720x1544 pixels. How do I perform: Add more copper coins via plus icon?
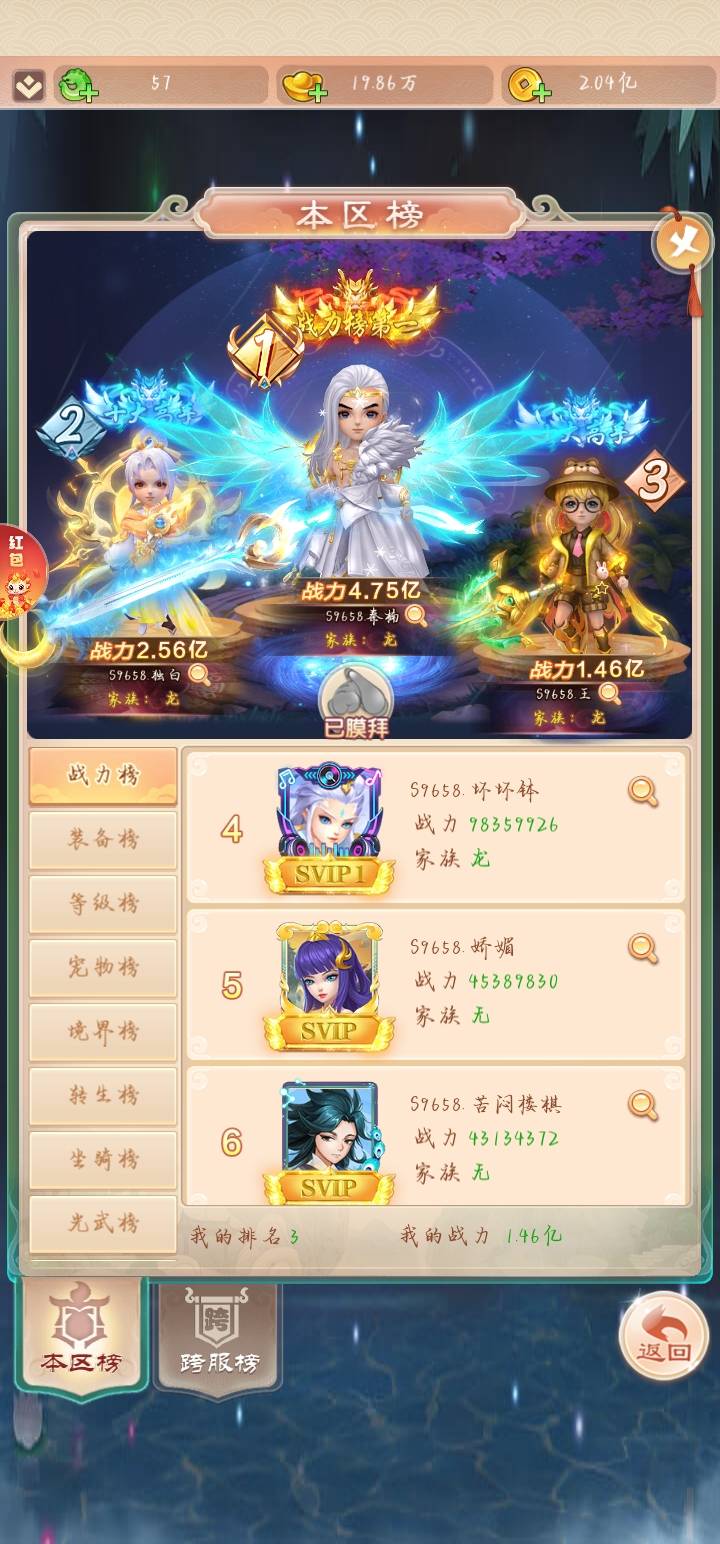541,93
